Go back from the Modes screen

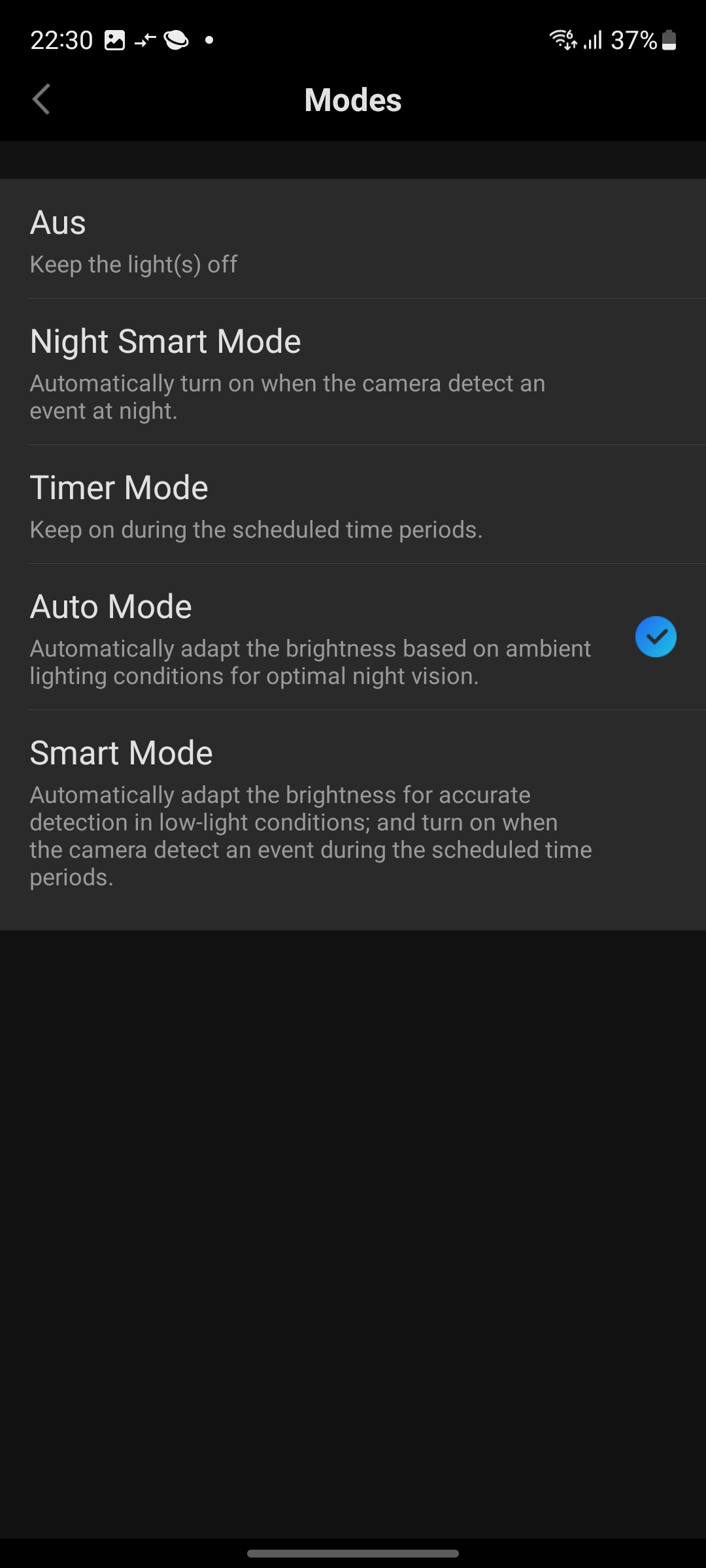[x=41, y=99]
